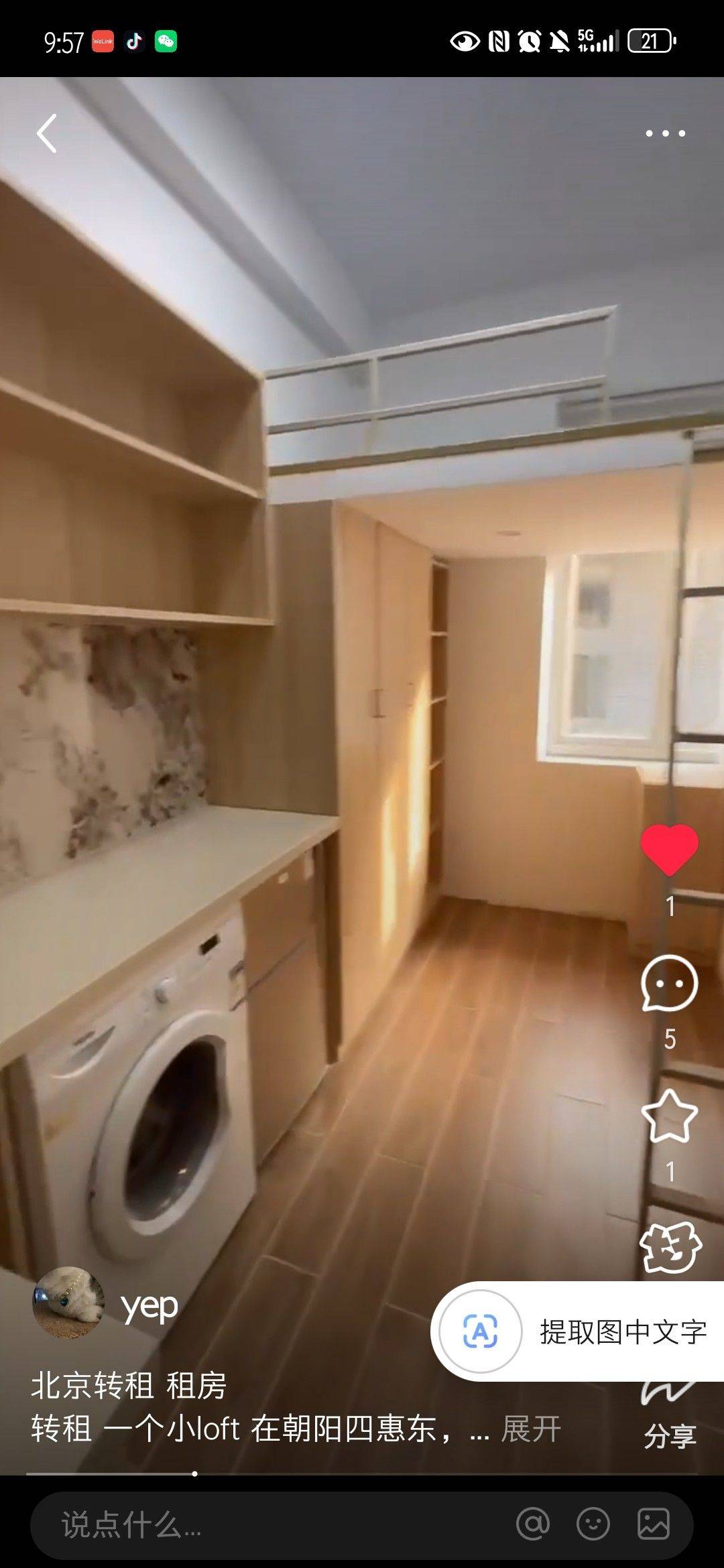This screenshot has height=1568, width=724.
Task: Favorite the video with the star icon
Action: tap(669, 1116)
